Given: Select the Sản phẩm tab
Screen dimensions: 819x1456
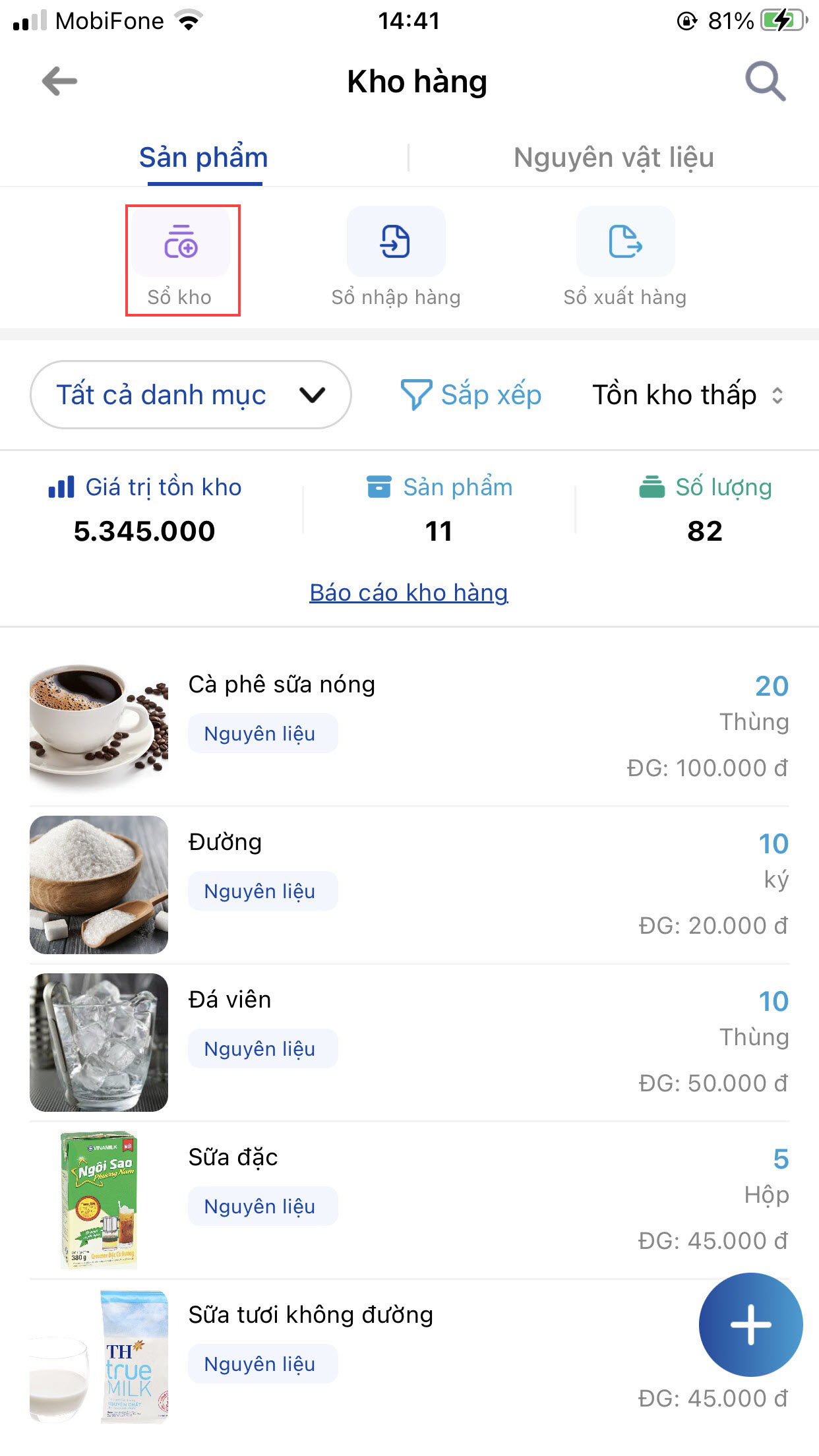Looking at the screenshot, I should click(204, 158).
